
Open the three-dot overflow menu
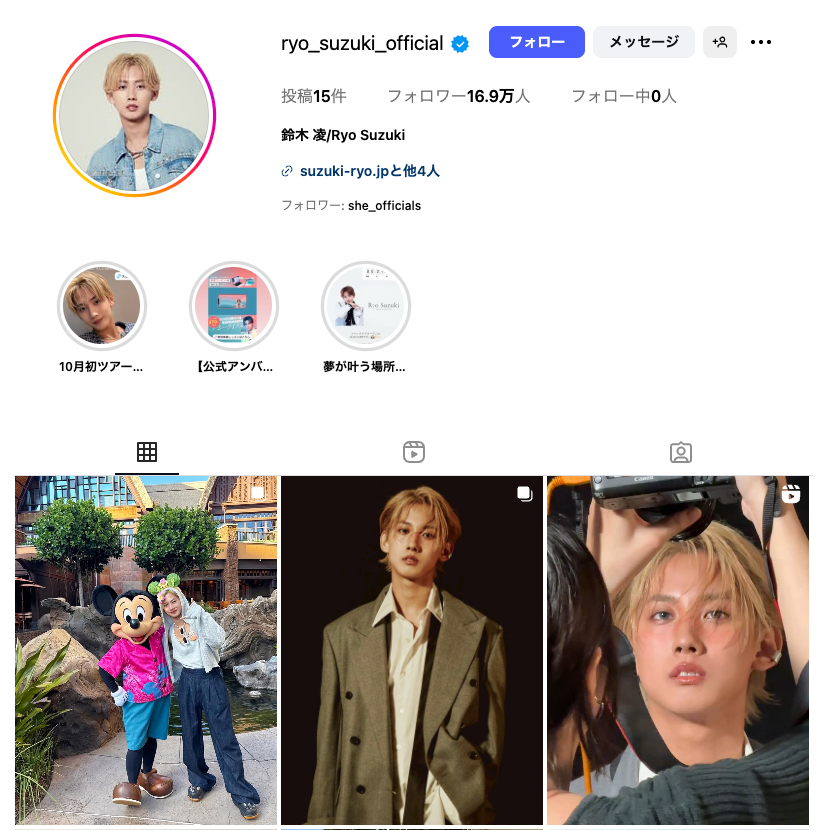[x=761, y=42]
